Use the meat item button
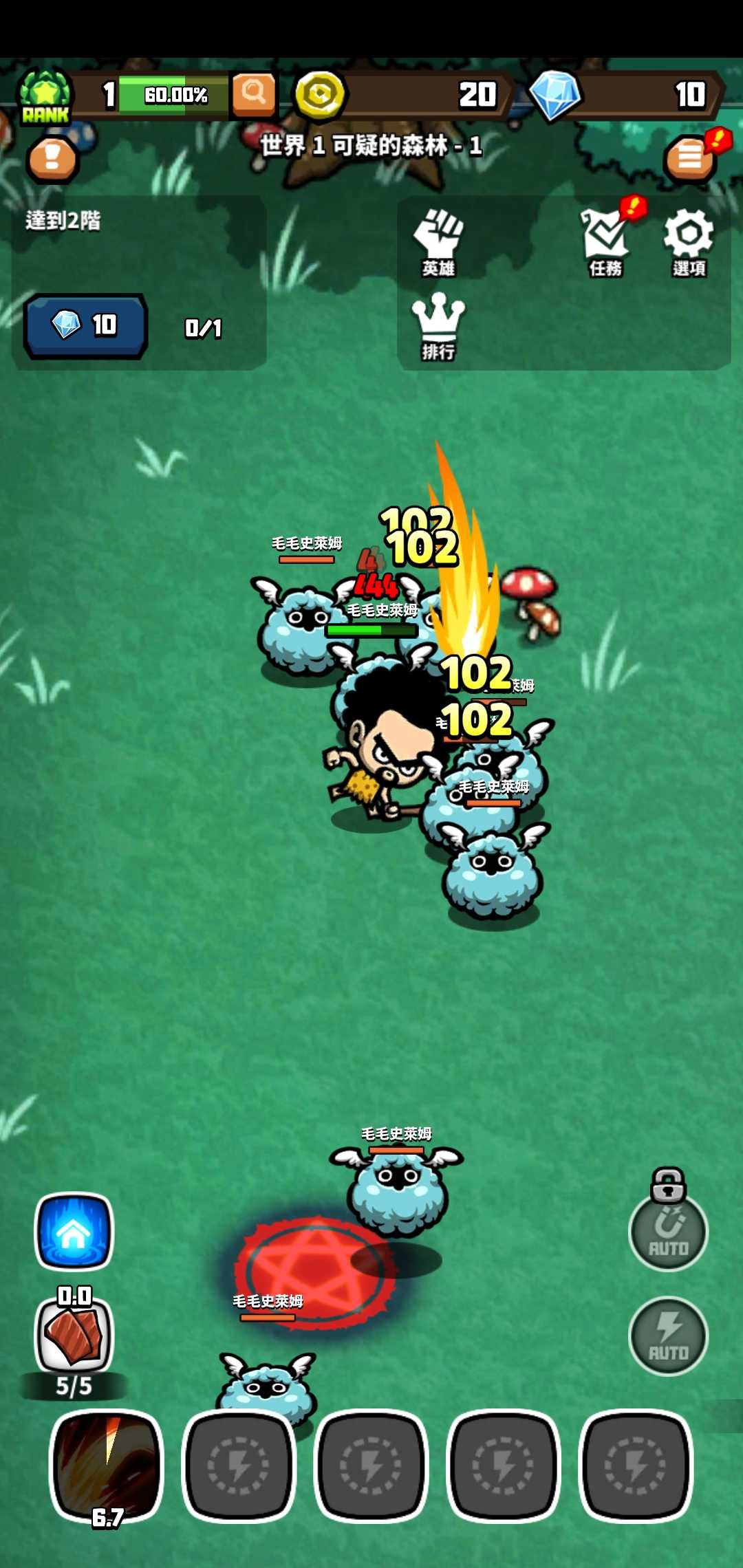The image size is (743, 1568). [x=74, y=1334]
